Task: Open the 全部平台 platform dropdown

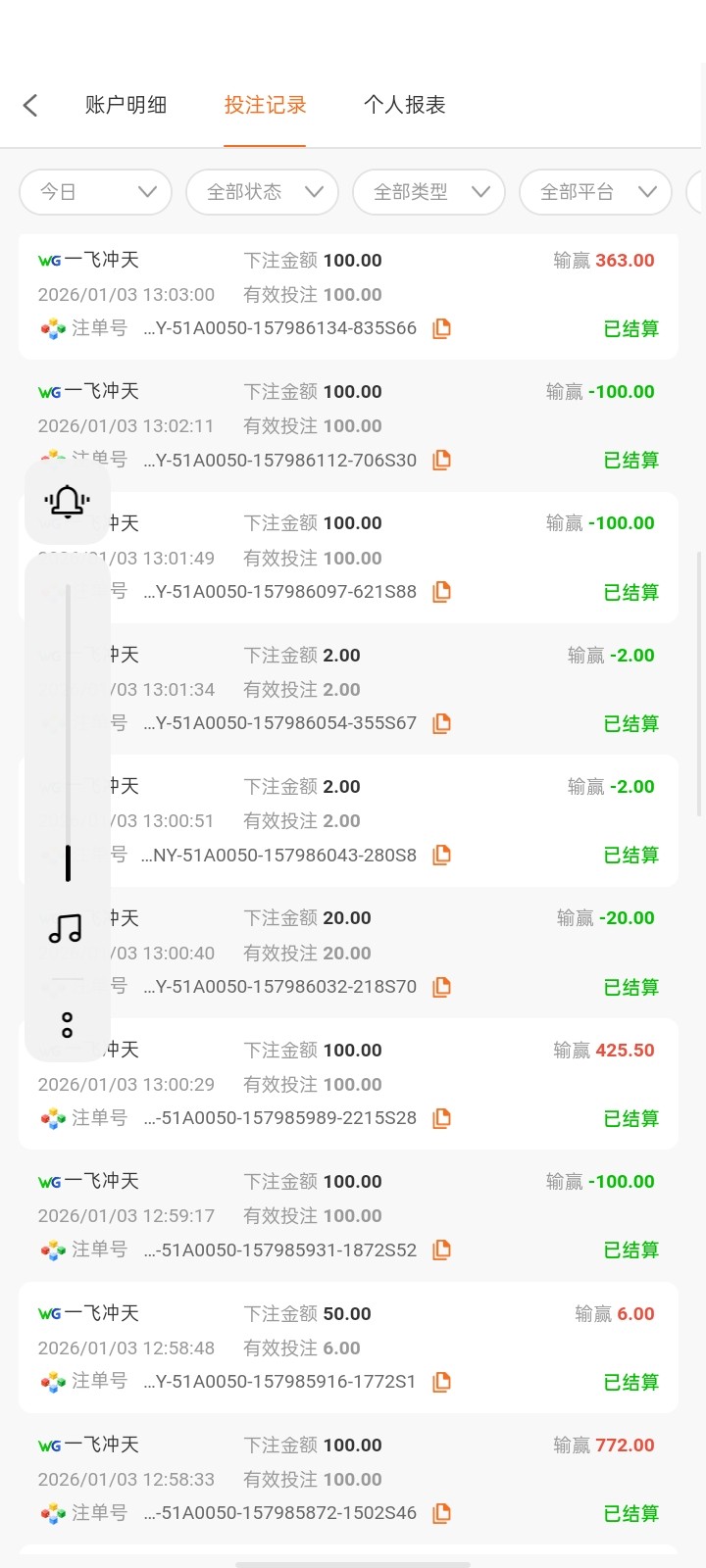Action: (x=594, y=192)
